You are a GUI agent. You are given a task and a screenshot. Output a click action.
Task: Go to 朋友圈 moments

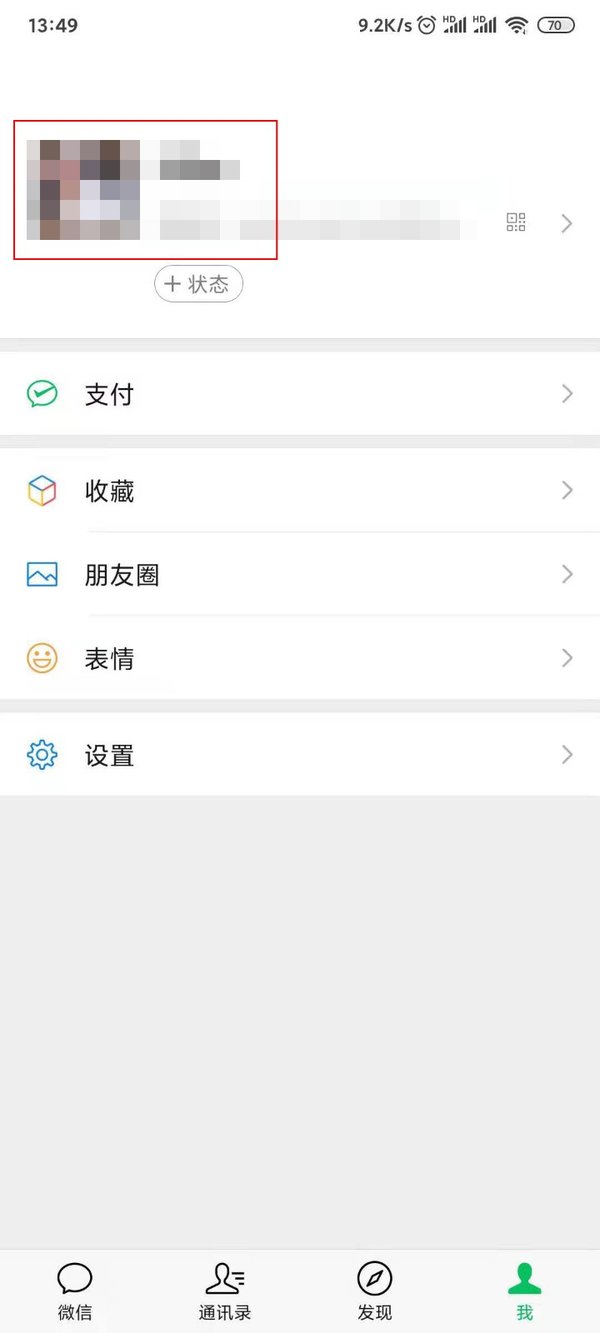pos(300,575)
